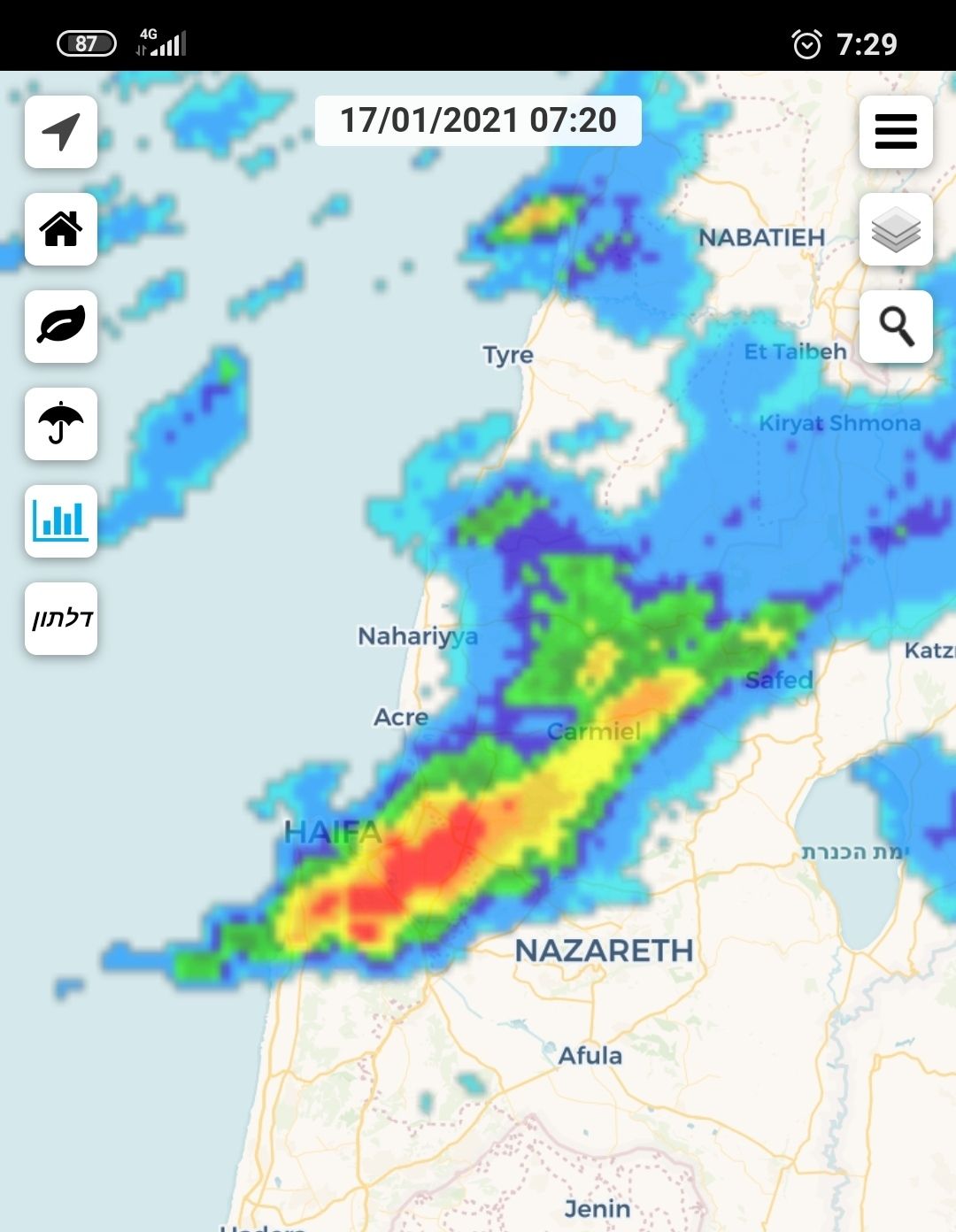Choose map layers
Screen dimensions: 956x1232
(896, 229)
